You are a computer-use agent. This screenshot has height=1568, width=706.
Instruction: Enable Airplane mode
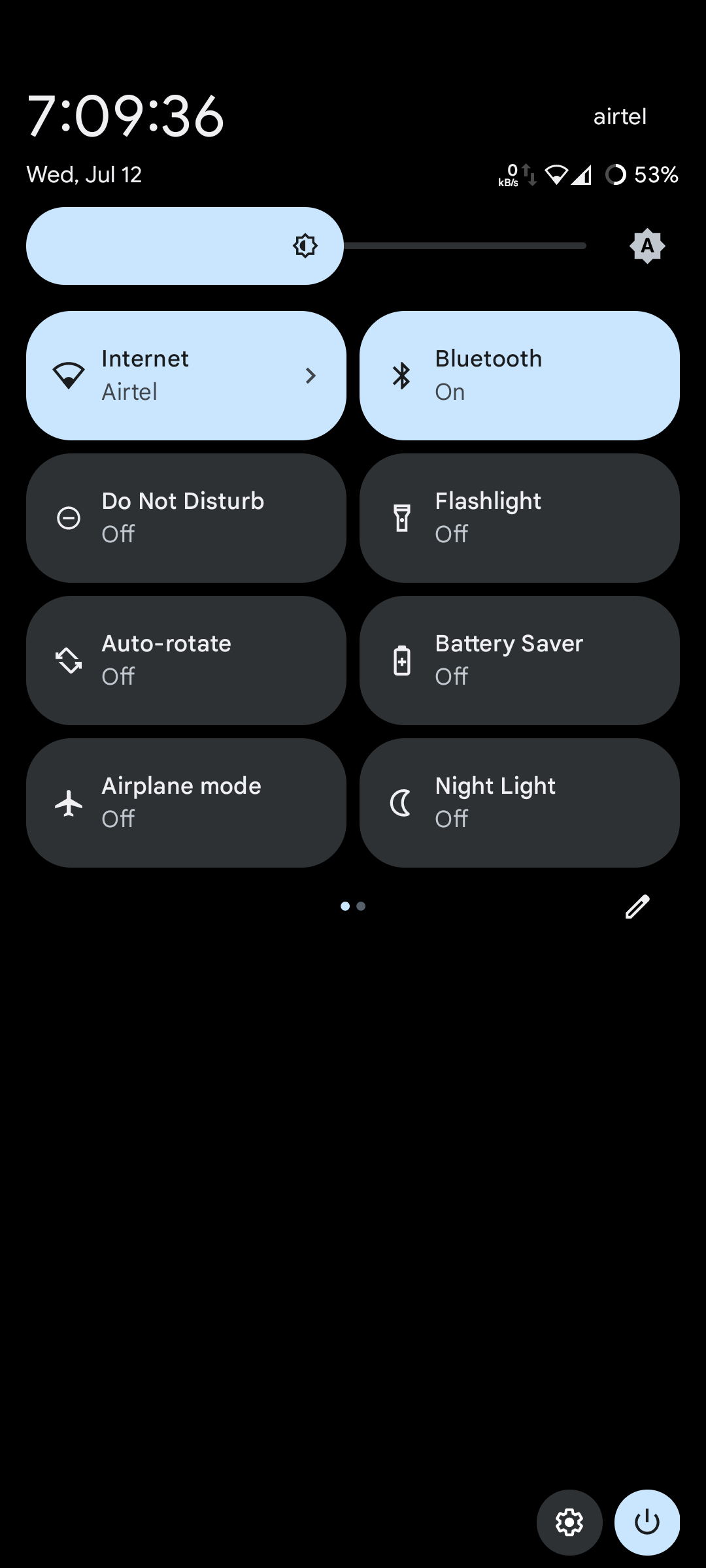pyautogui.click(x=186, y=803)
